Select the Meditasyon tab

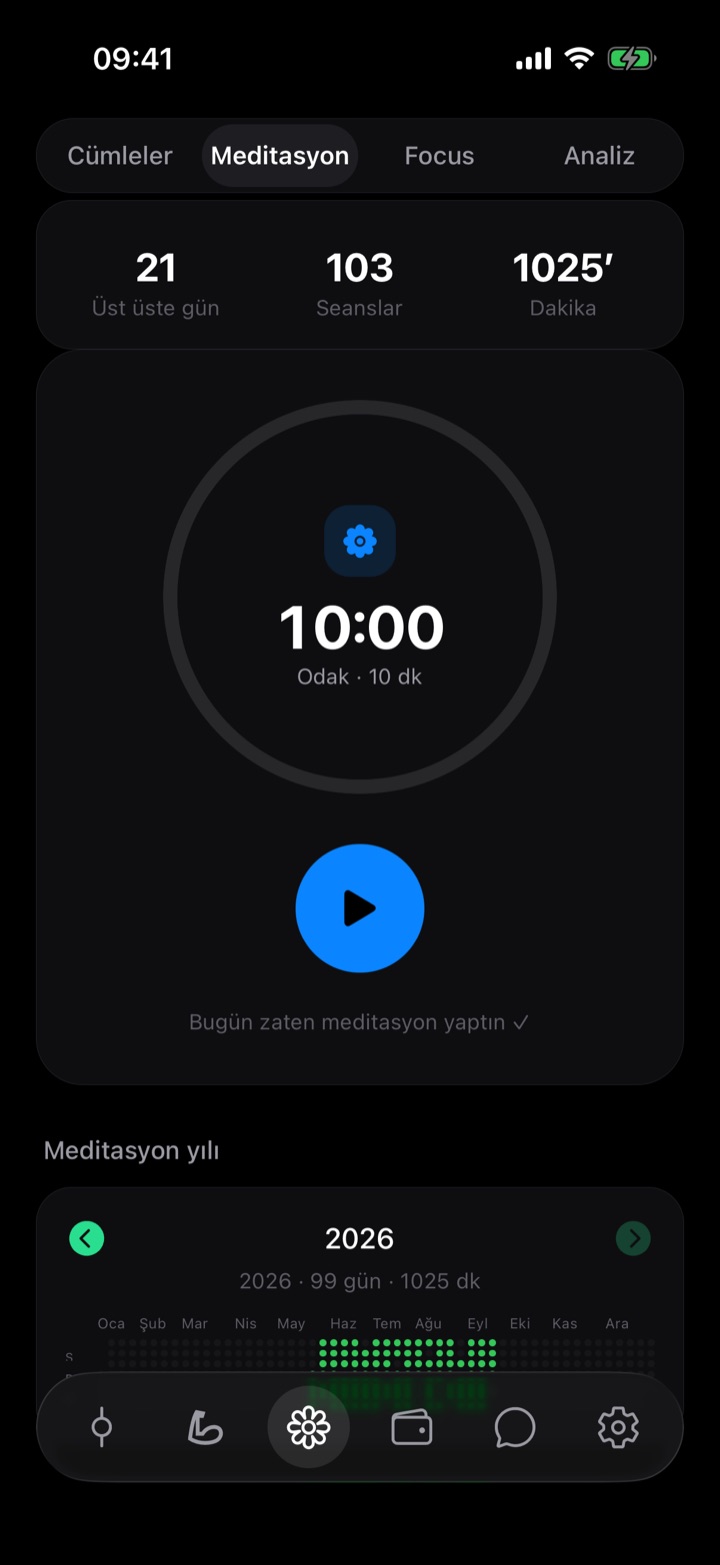point(280,156)
